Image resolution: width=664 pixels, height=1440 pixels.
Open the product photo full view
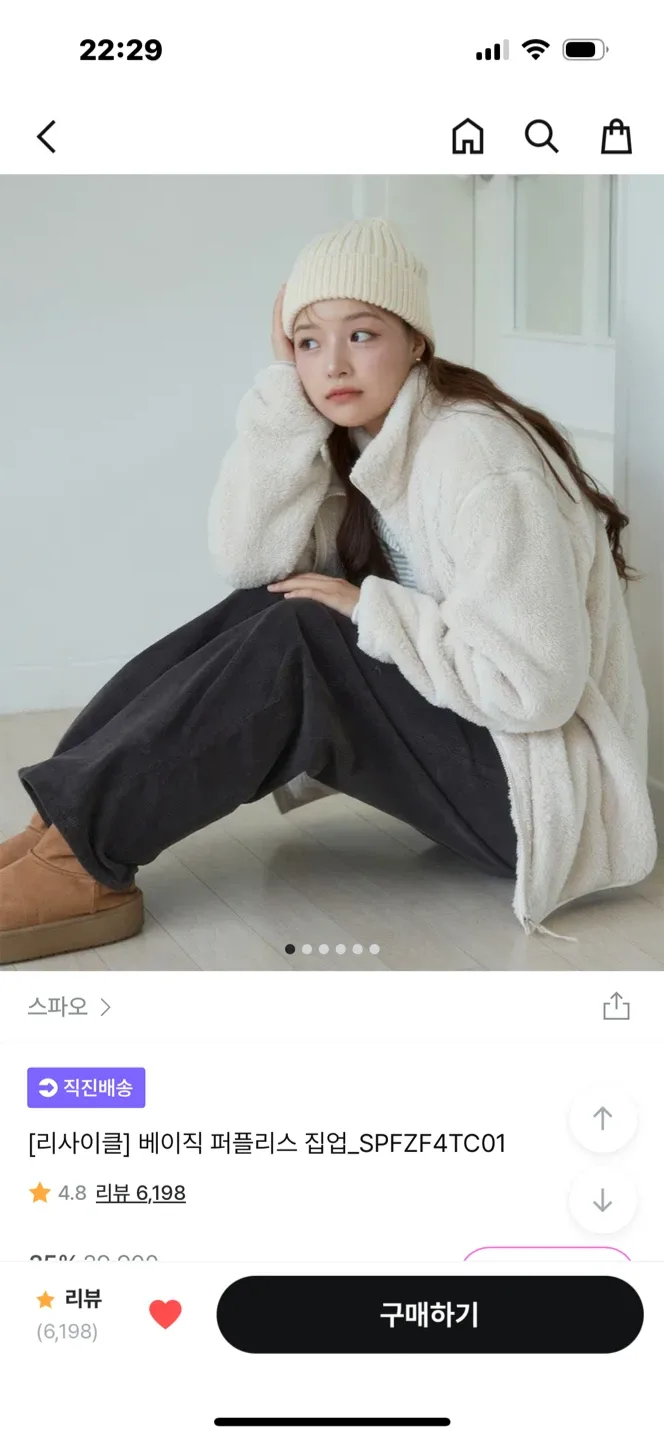[332, 570]
